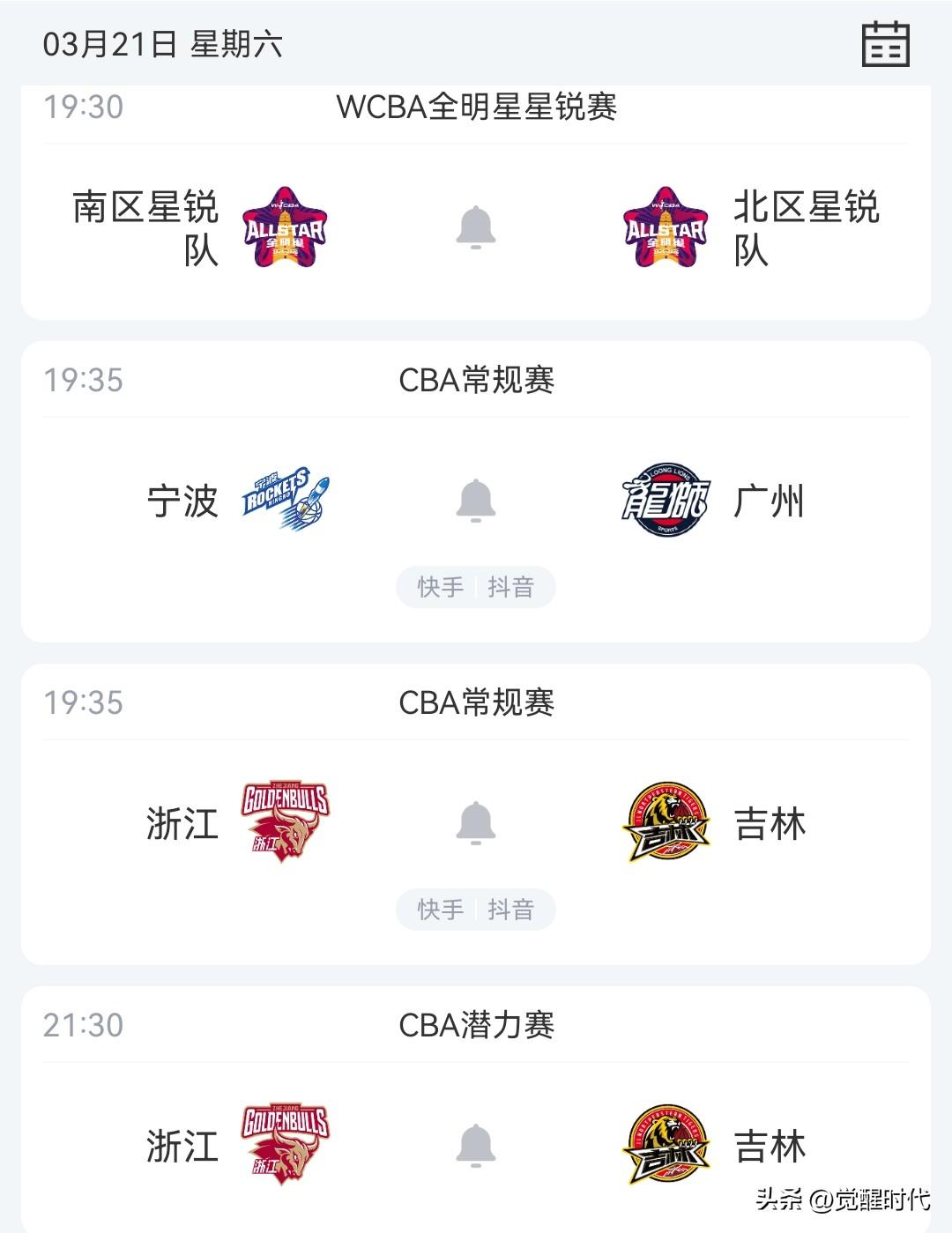Select 快手 stream for 宁波 vs 广州

coord(440,587)
